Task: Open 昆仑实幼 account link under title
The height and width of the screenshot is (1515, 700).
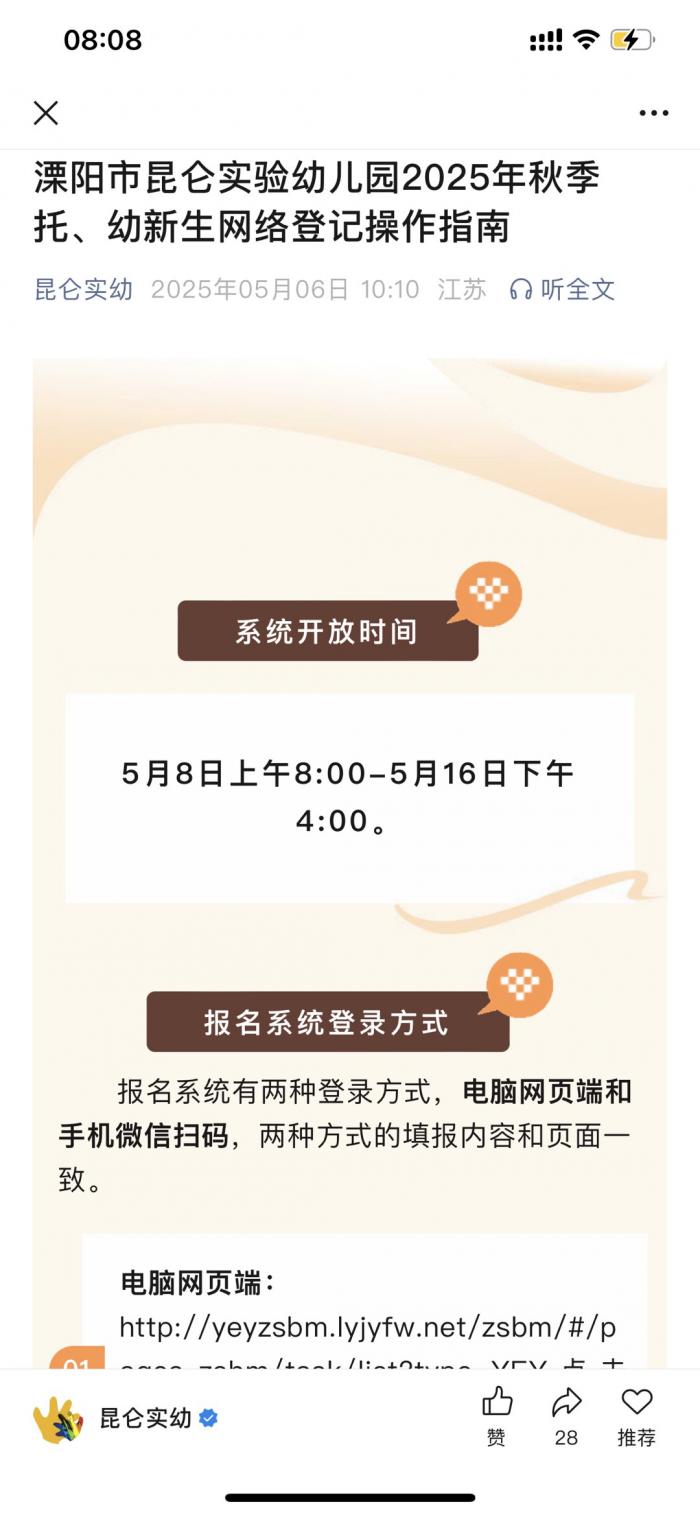Action: [x=83, y=290]
